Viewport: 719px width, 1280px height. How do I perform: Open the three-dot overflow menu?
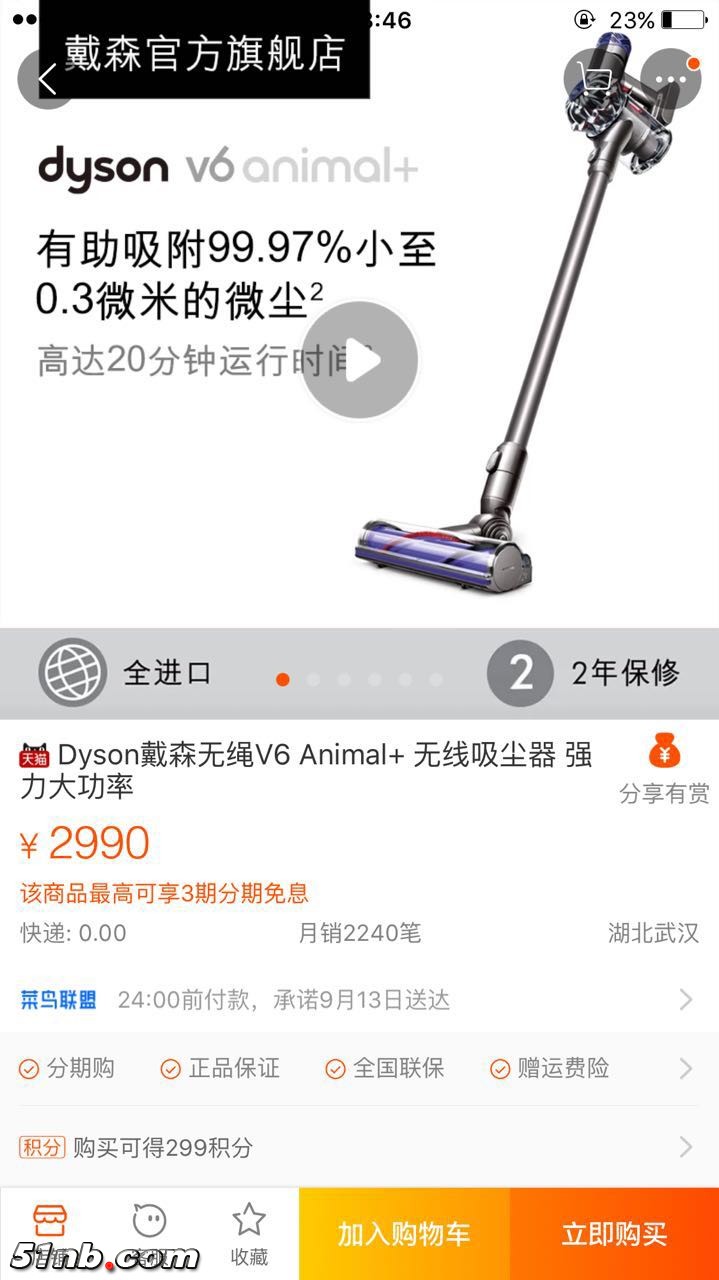pyautogui.click(x=670, y=78)
